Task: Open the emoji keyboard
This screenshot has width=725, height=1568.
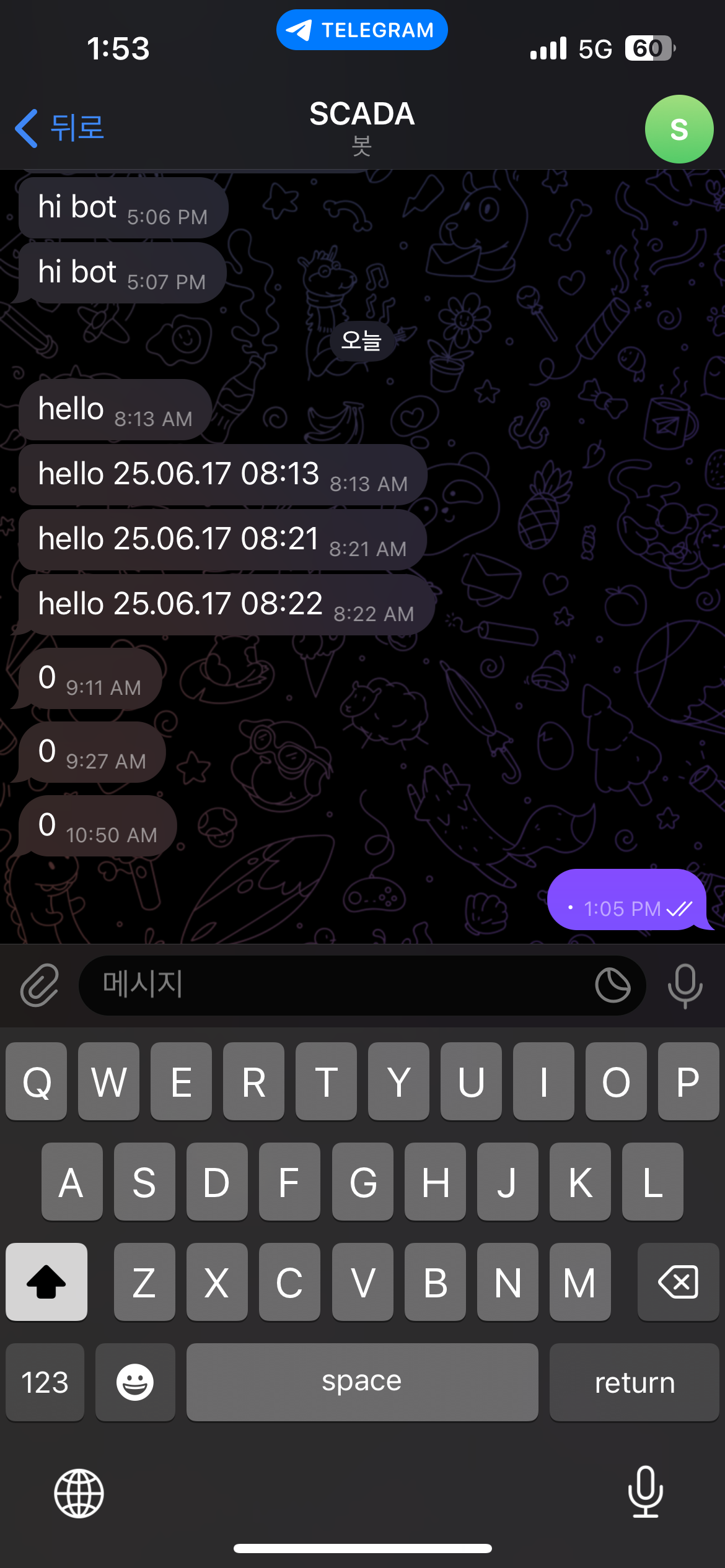Action: [x=135, y=1382]
